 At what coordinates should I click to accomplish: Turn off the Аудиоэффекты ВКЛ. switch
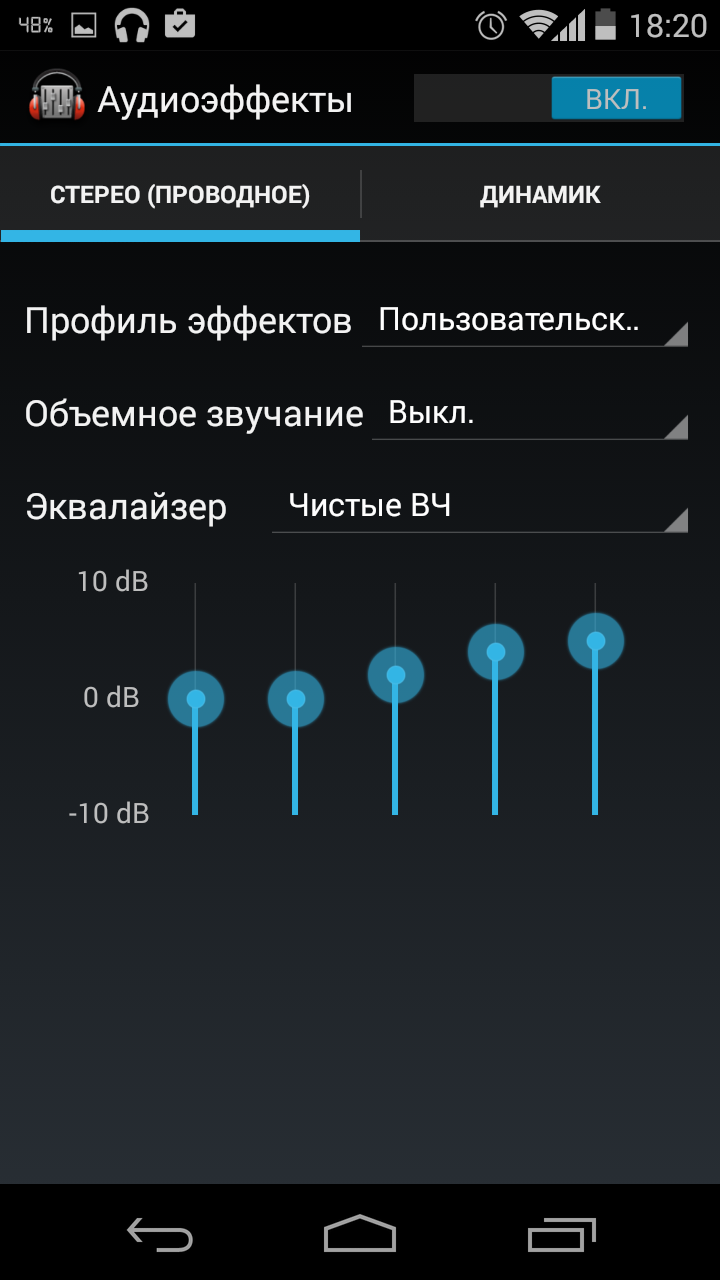[x=548, y=99]
